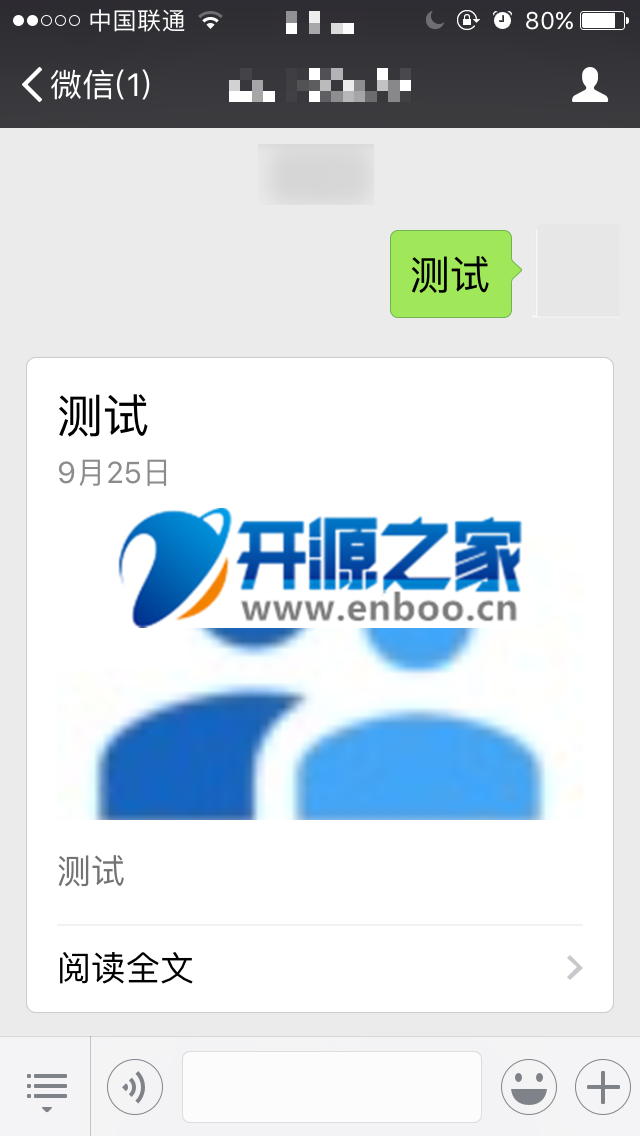Switch to the menu list keyboard toggle
This screenshot has height=1136, width=640.
[46, 1087]
